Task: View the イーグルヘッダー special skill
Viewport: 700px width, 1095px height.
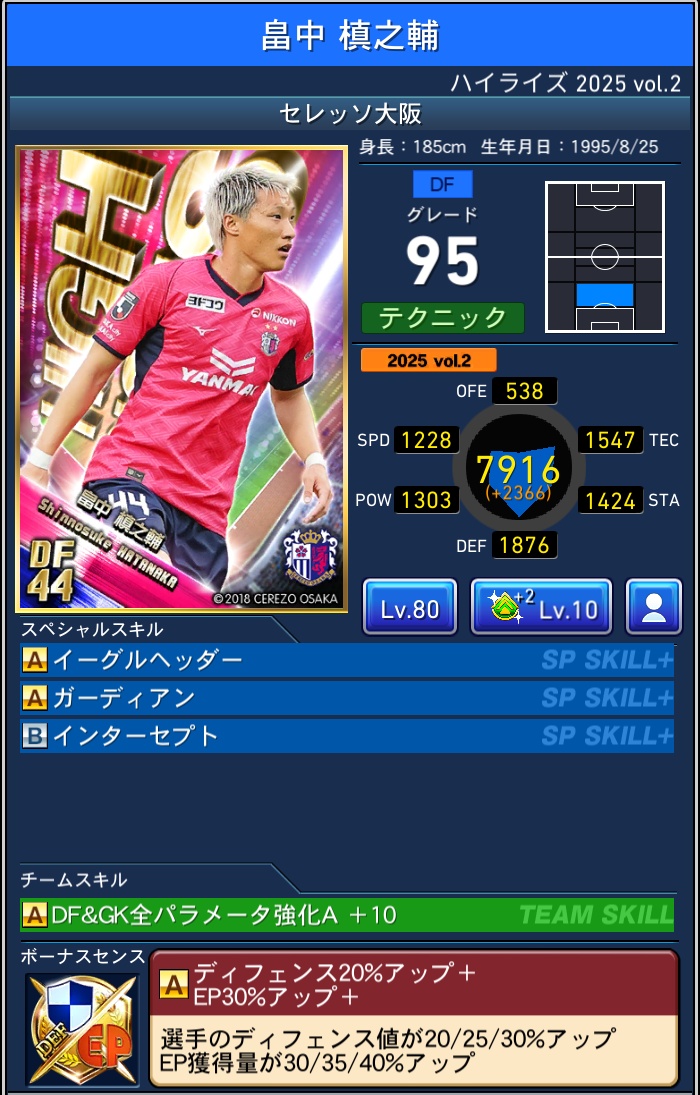Action: point(346,660)
